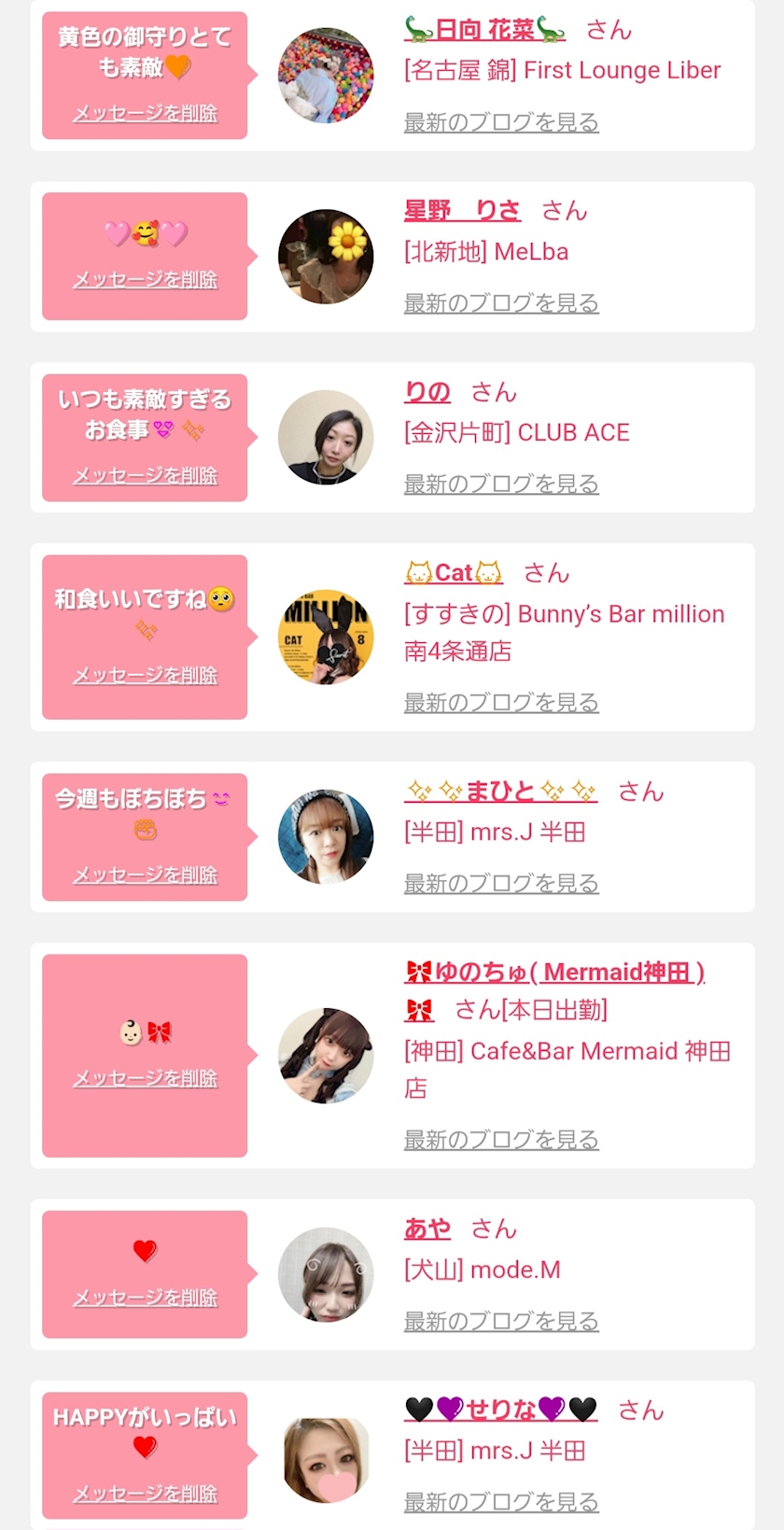The image size is (784, 1530).
Task: Tap まひと's profile photo
Action: pos(326,837)
